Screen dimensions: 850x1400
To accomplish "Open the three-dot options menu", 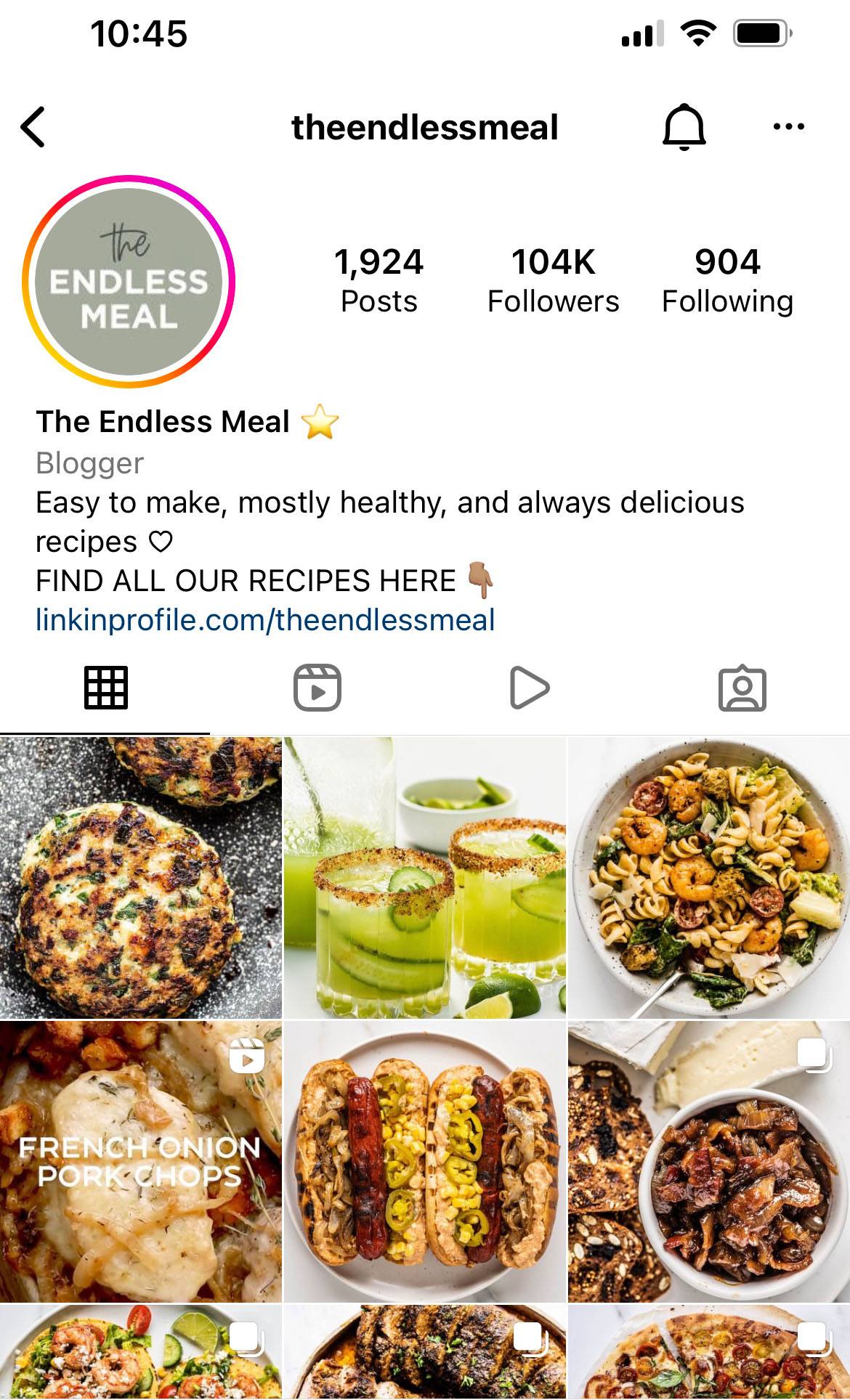I will click(x=788, y=127).
